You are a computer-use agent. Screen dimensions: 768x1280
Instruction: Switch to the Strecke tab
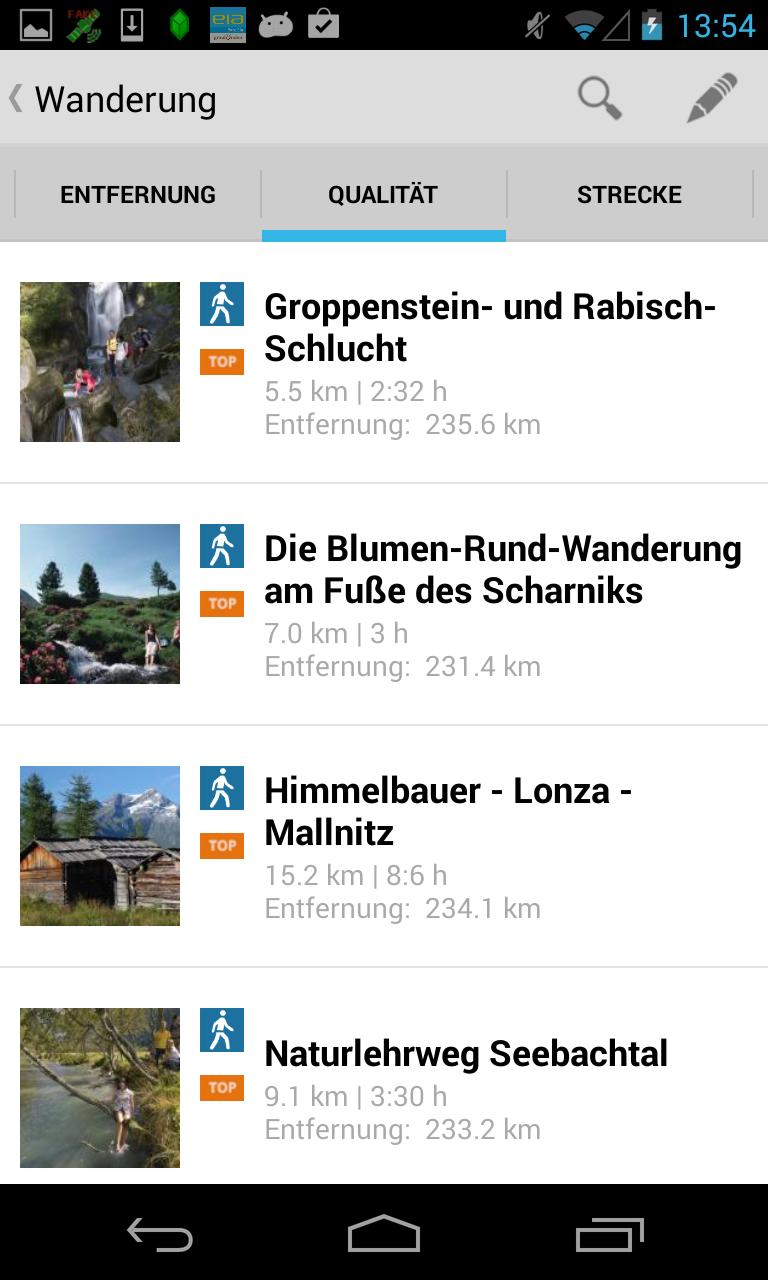point(629,195)
